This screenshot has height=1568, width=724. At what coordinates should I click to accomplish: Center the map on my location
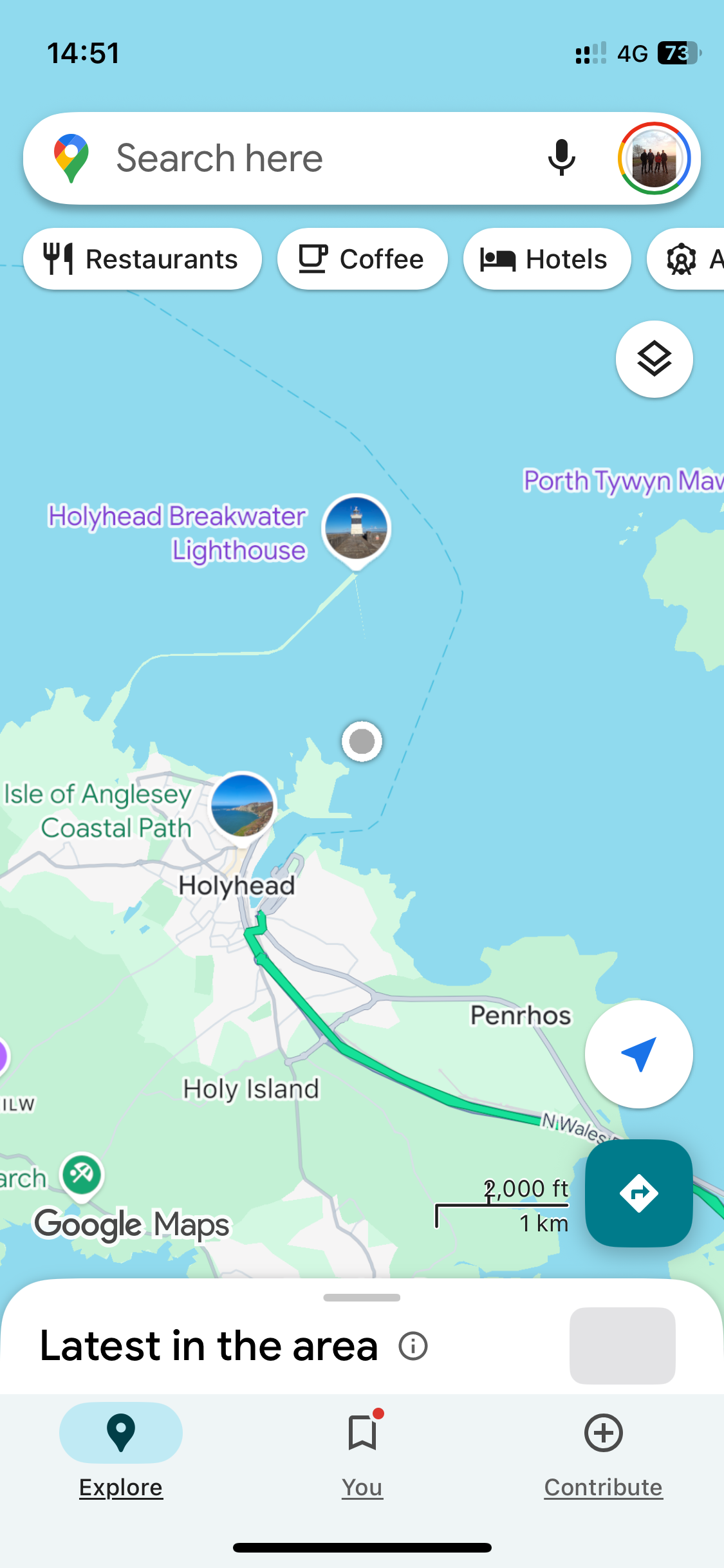[x=638, y=1054]
